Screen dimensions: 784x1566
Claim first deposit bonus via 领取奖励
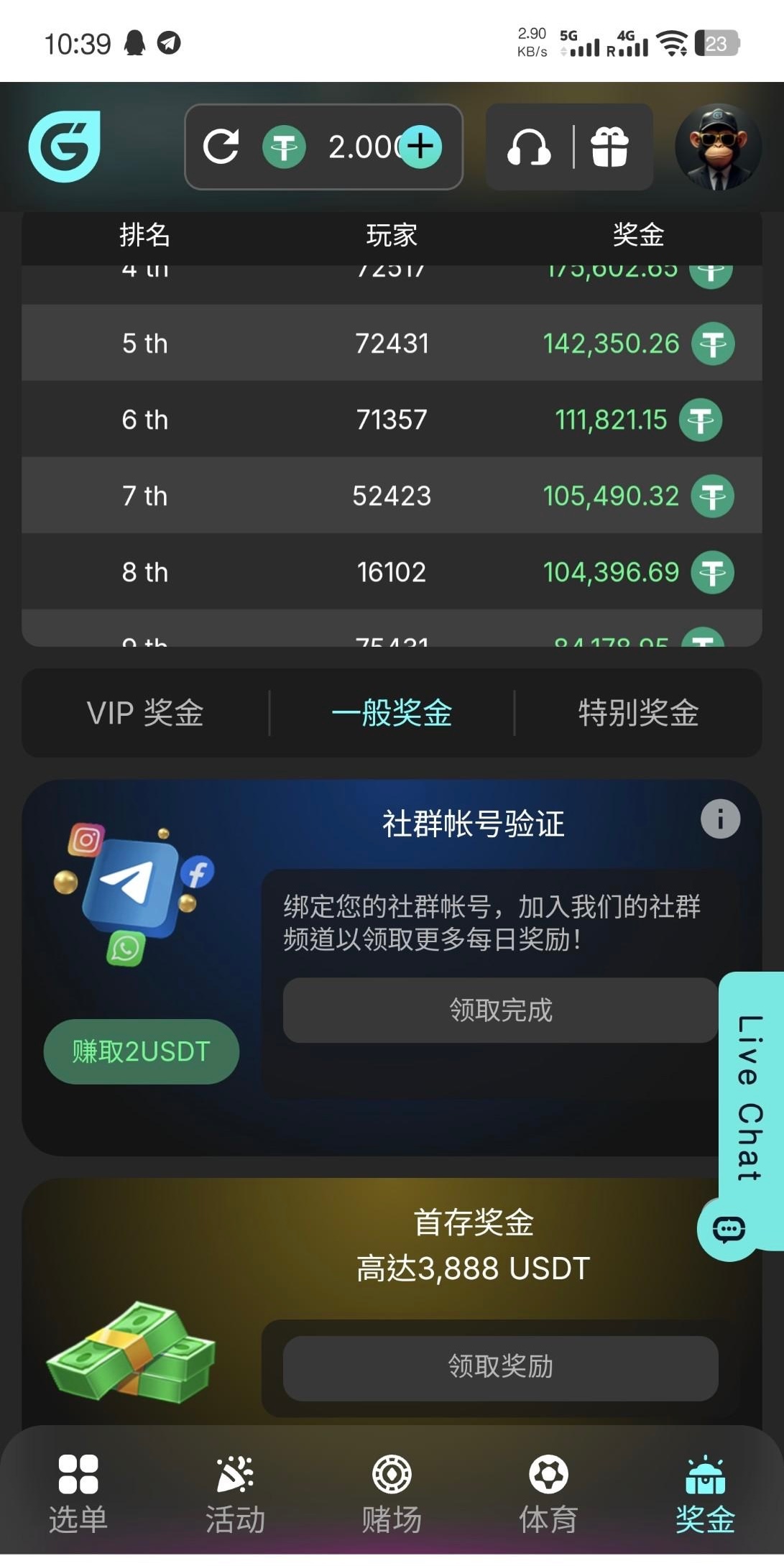pyautogui.click(x=500, y=1366)
